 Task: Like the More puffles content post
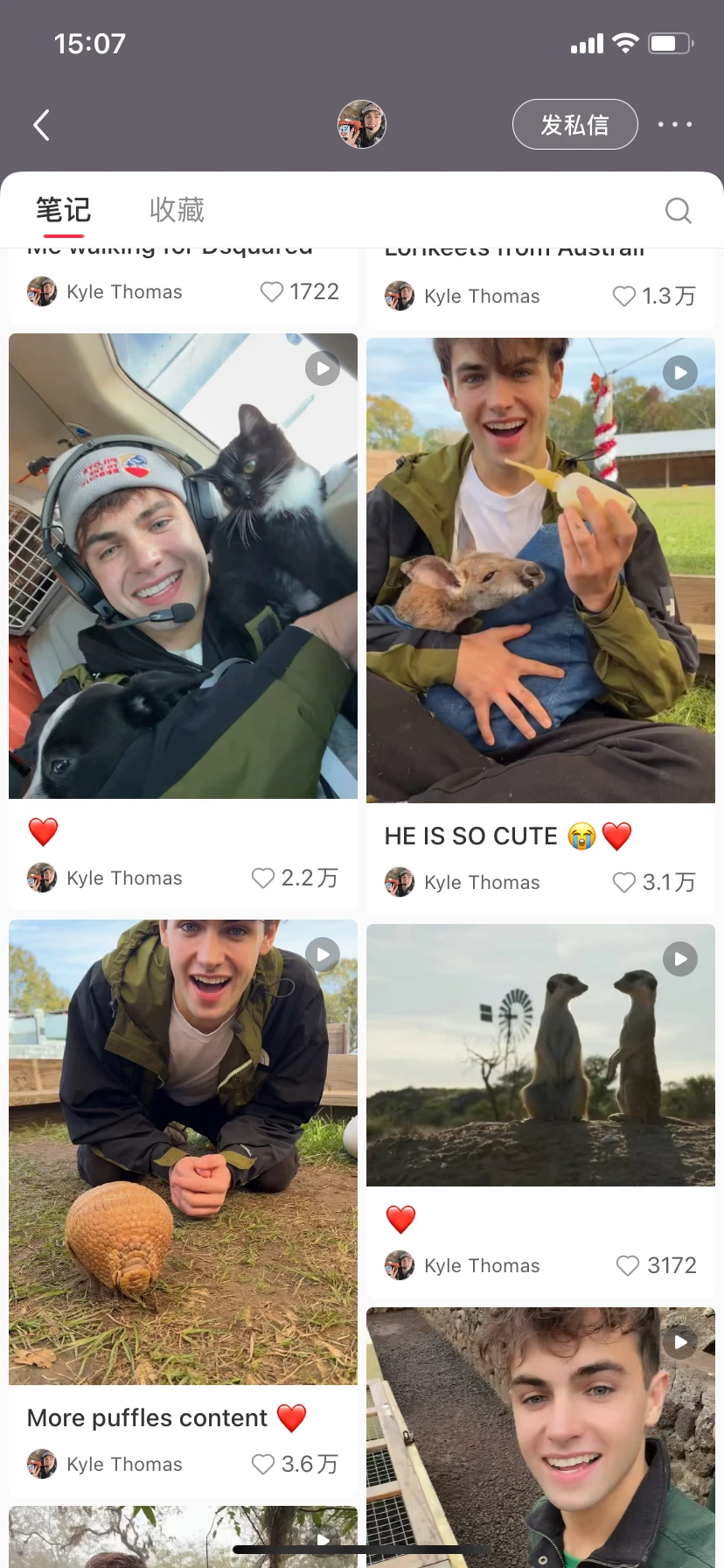pyautogui.click(x=263, y=1464)
